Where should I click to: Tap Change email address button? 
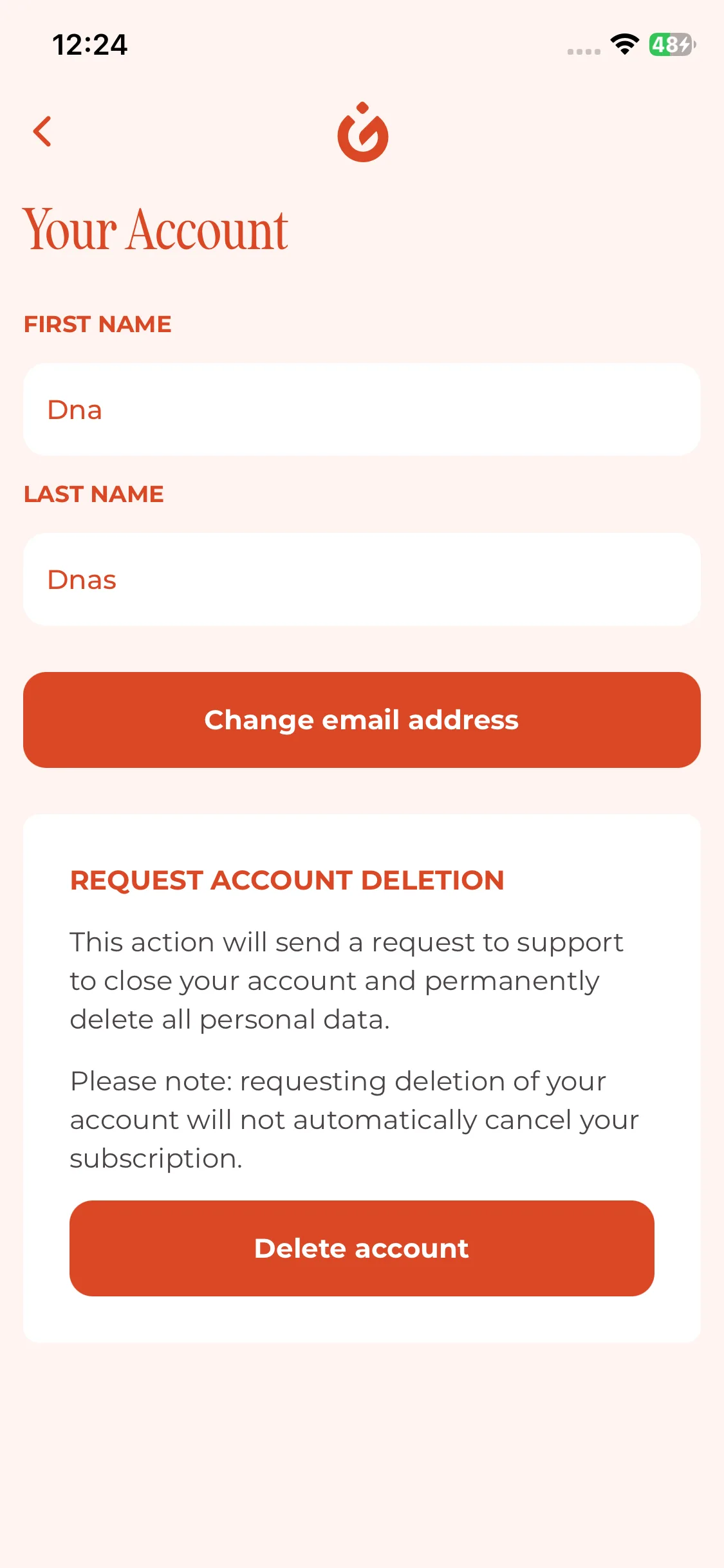pyautogui.click(x=362, y=720)
